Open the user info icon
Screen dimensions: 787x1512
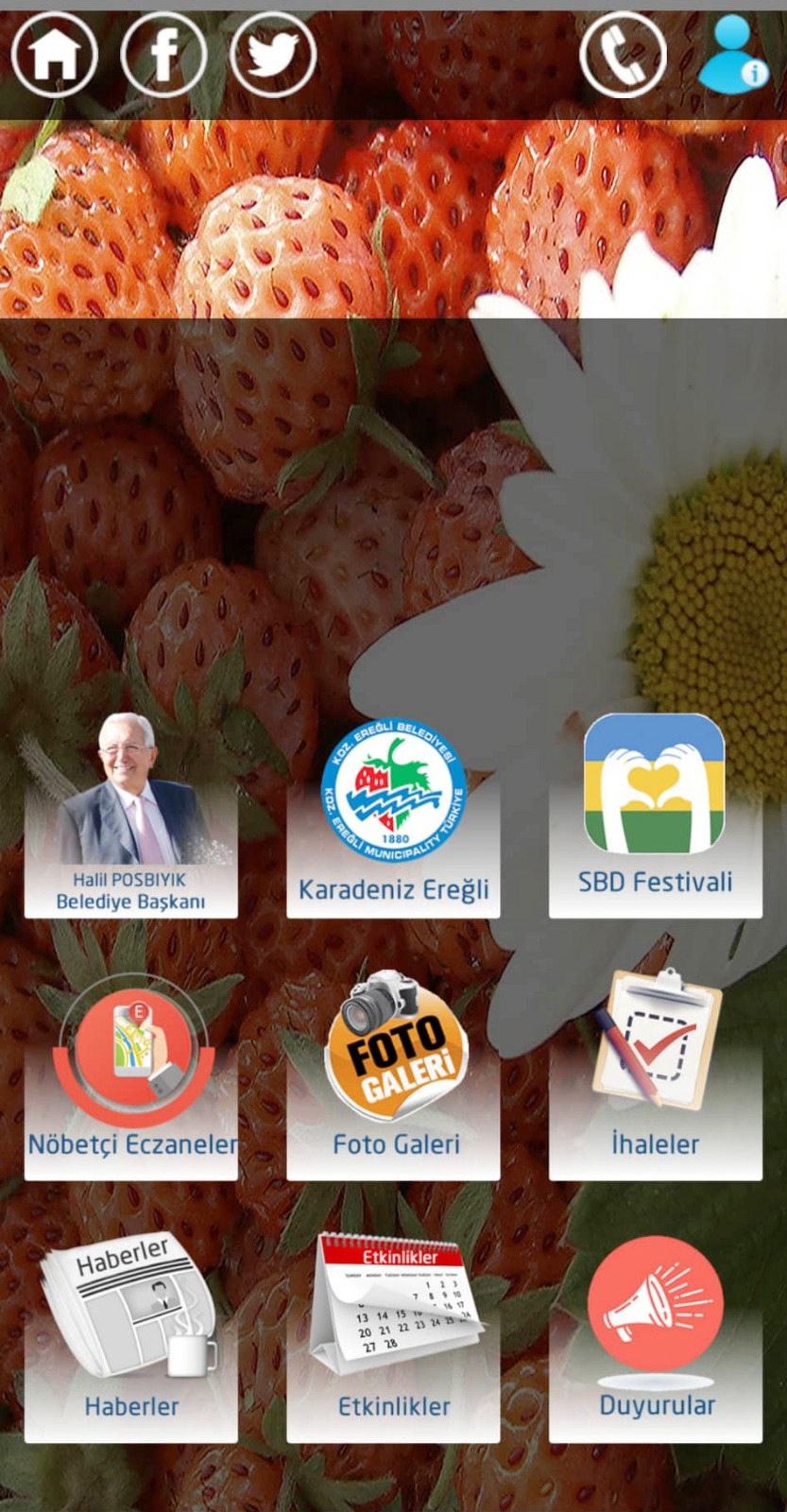tap(734, 55)
